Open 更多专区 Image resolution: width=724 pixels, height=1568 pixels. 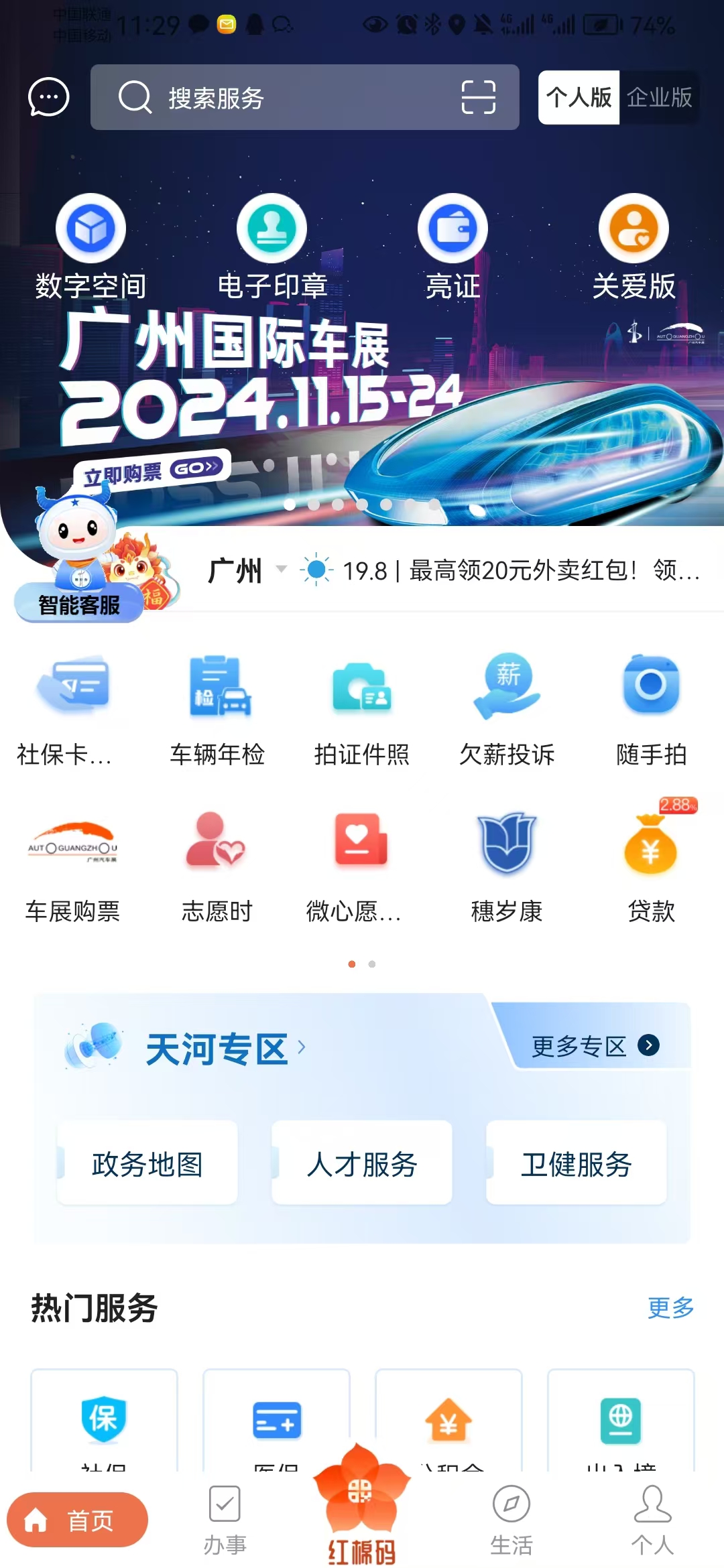594,1046
